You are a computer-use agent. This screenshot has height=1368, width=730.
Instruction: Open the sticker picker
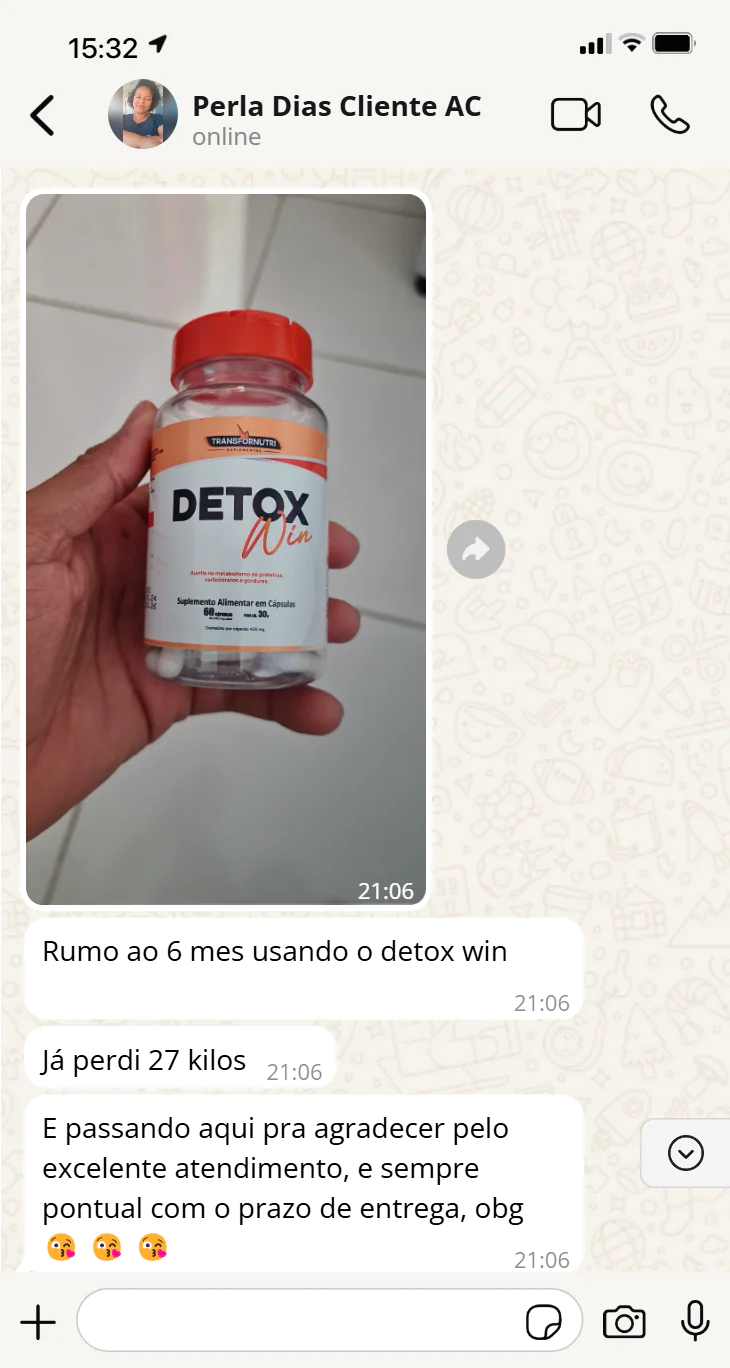pos(544,1322)
